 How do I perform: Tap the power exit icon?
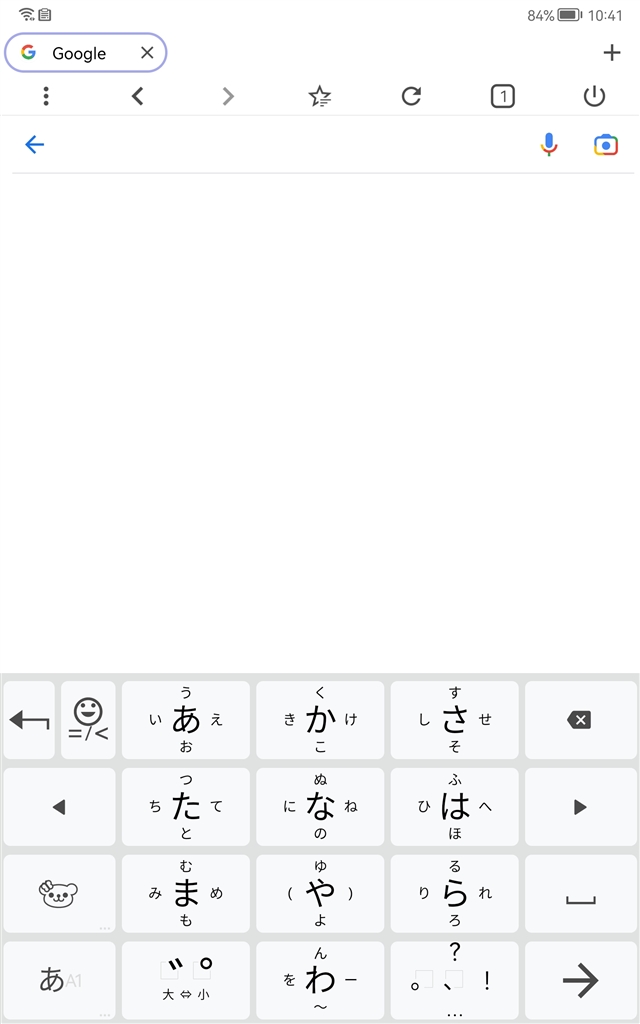[x=594, y=96]
